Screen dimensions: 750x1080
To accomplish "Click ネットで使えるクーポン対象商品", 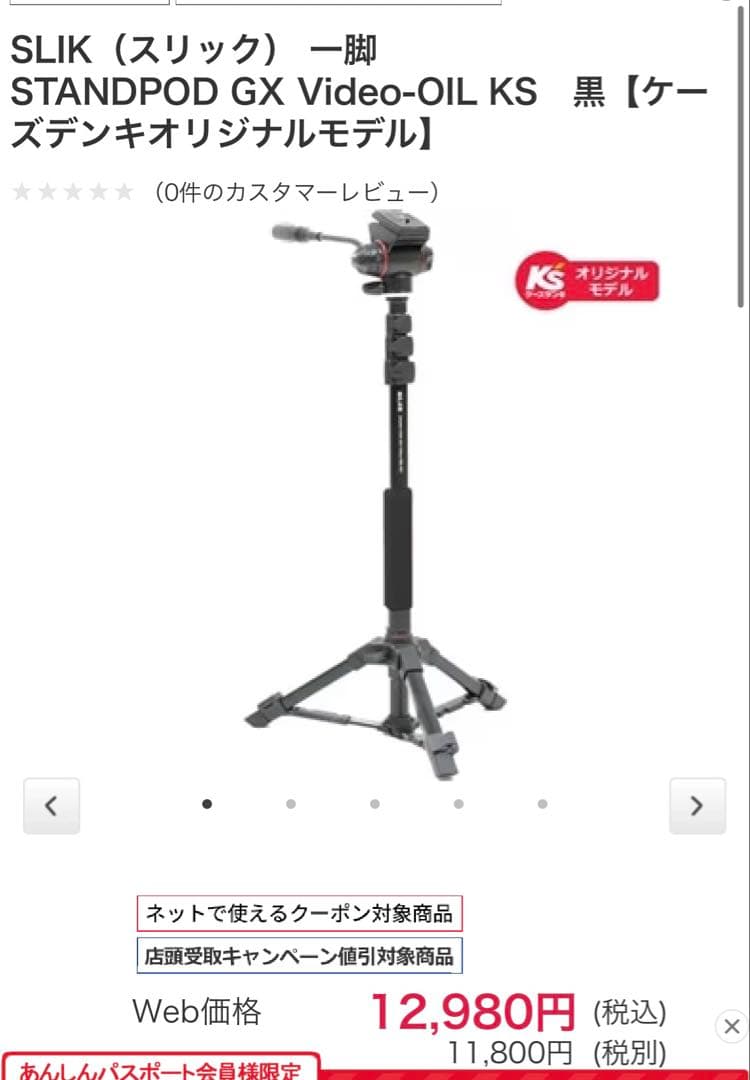I will [x=300, y=913].
